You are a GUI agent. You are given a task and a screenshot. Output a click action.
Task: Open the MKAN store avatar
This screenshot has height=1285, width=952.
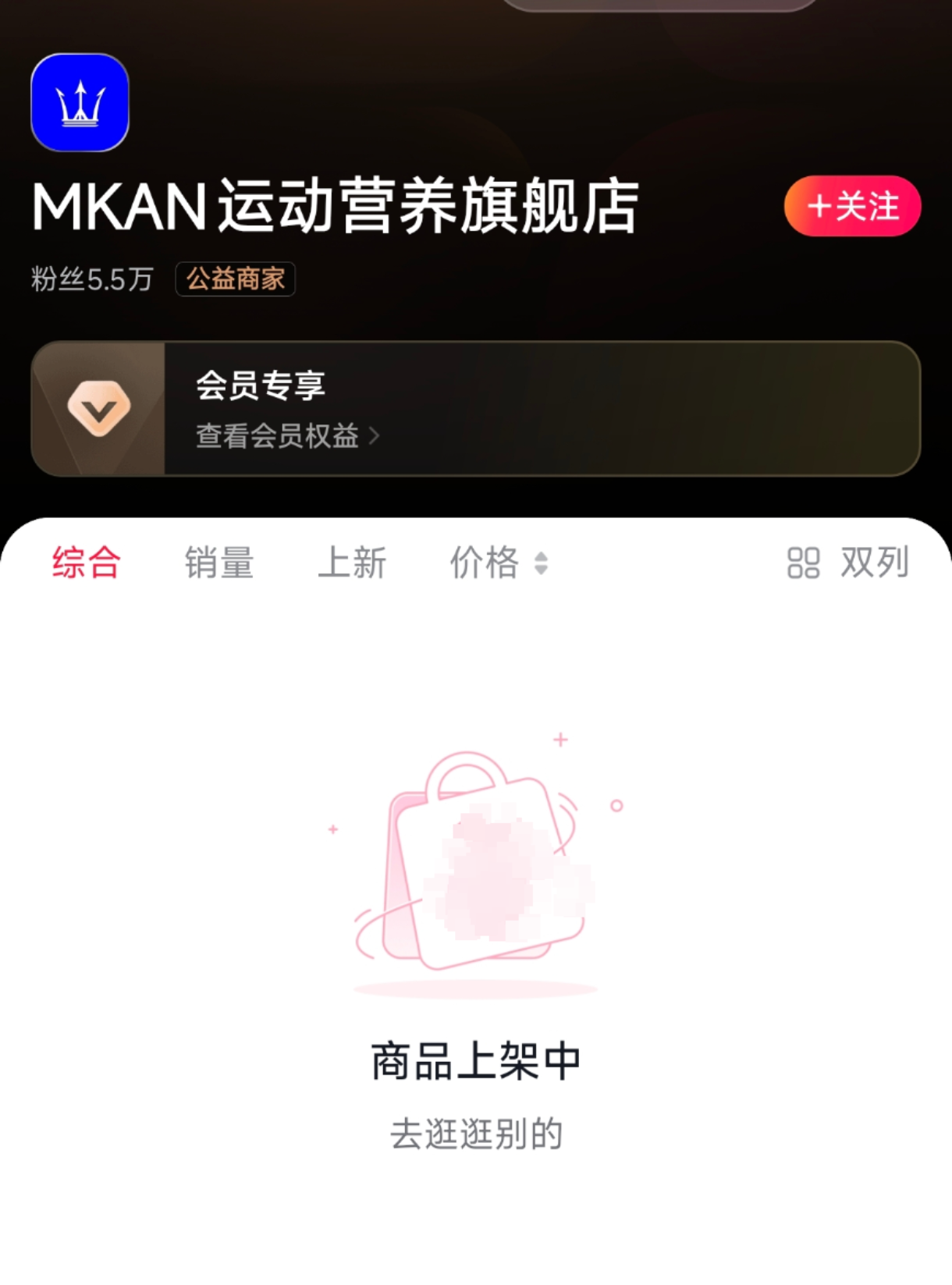pyautogui.click(x=80, y=103)
